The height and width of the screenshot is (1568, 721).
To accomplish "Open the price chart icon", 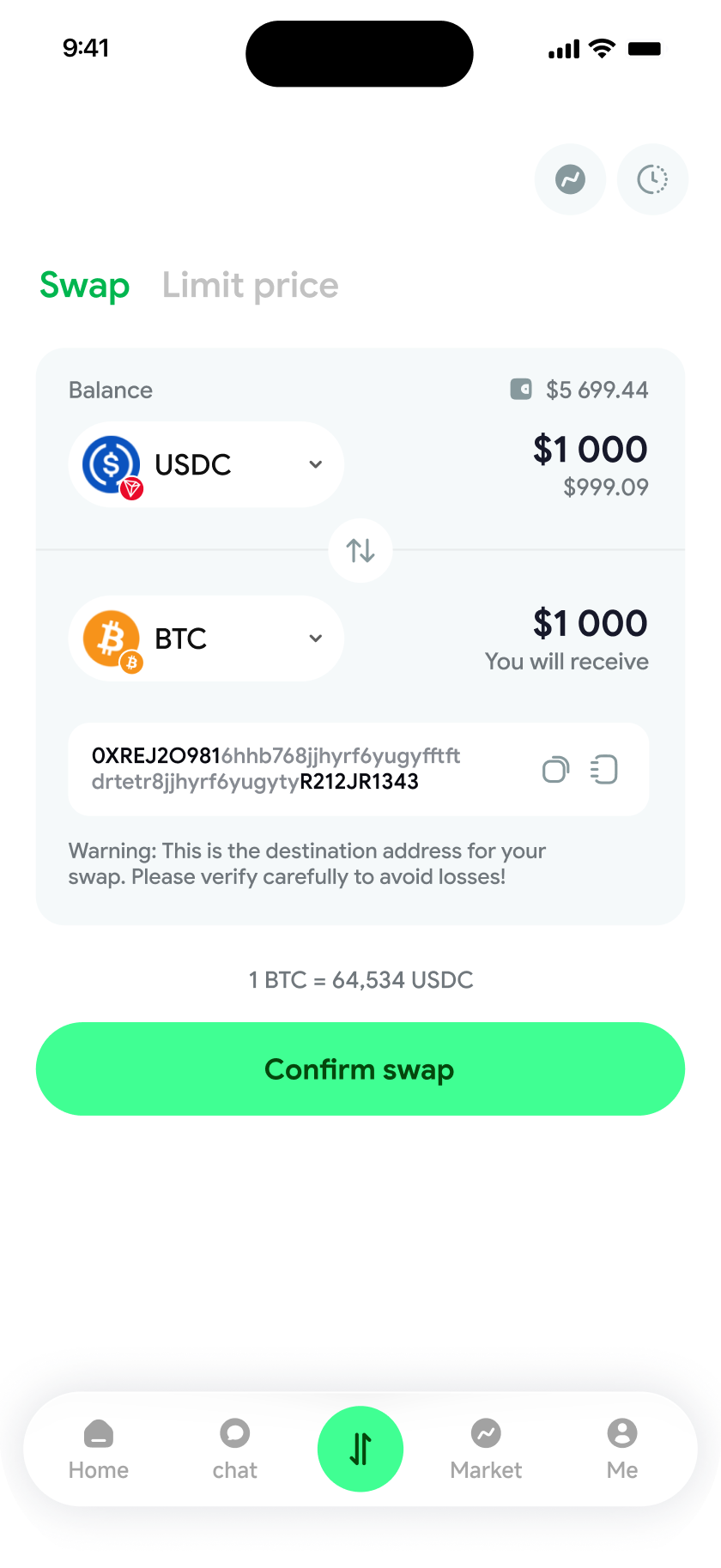I will pos(570,179).
